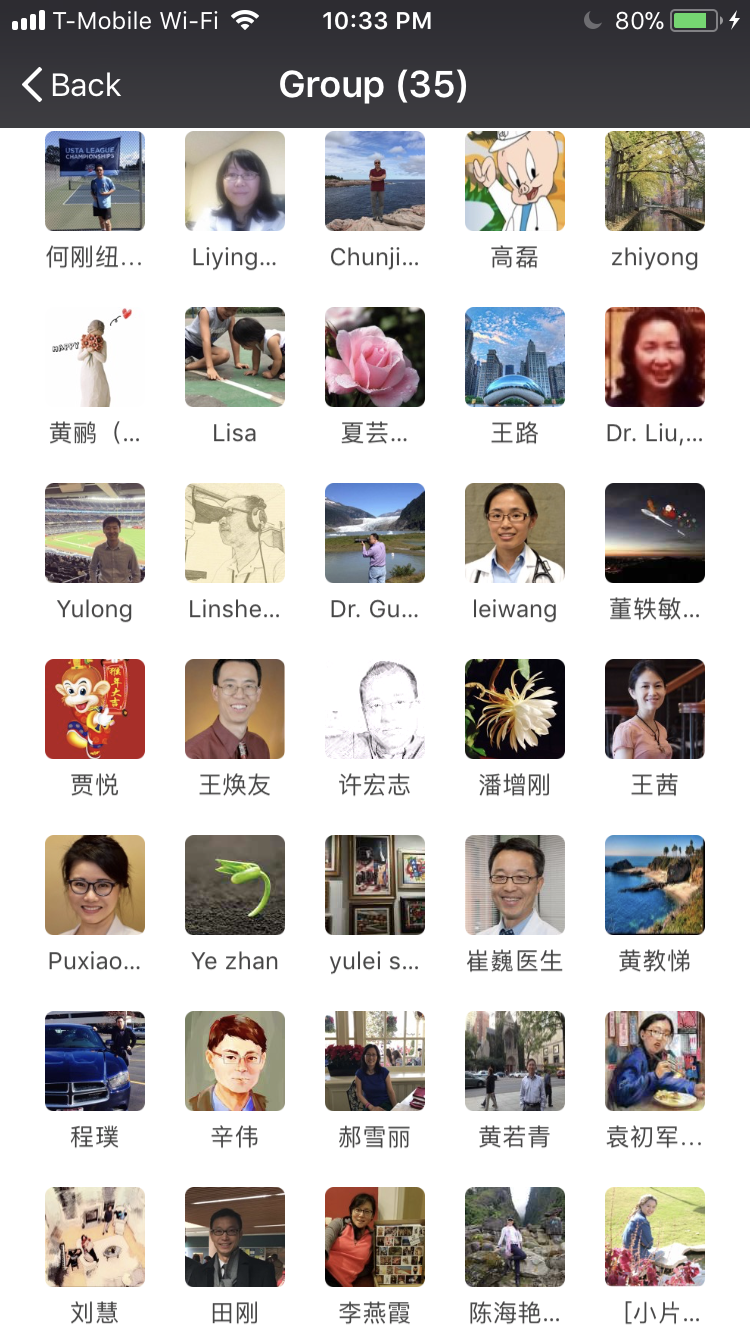The height and width of the screenshot is (1334, 750).
Task: Go back to the previous screen
Action: tap(72, 85)
